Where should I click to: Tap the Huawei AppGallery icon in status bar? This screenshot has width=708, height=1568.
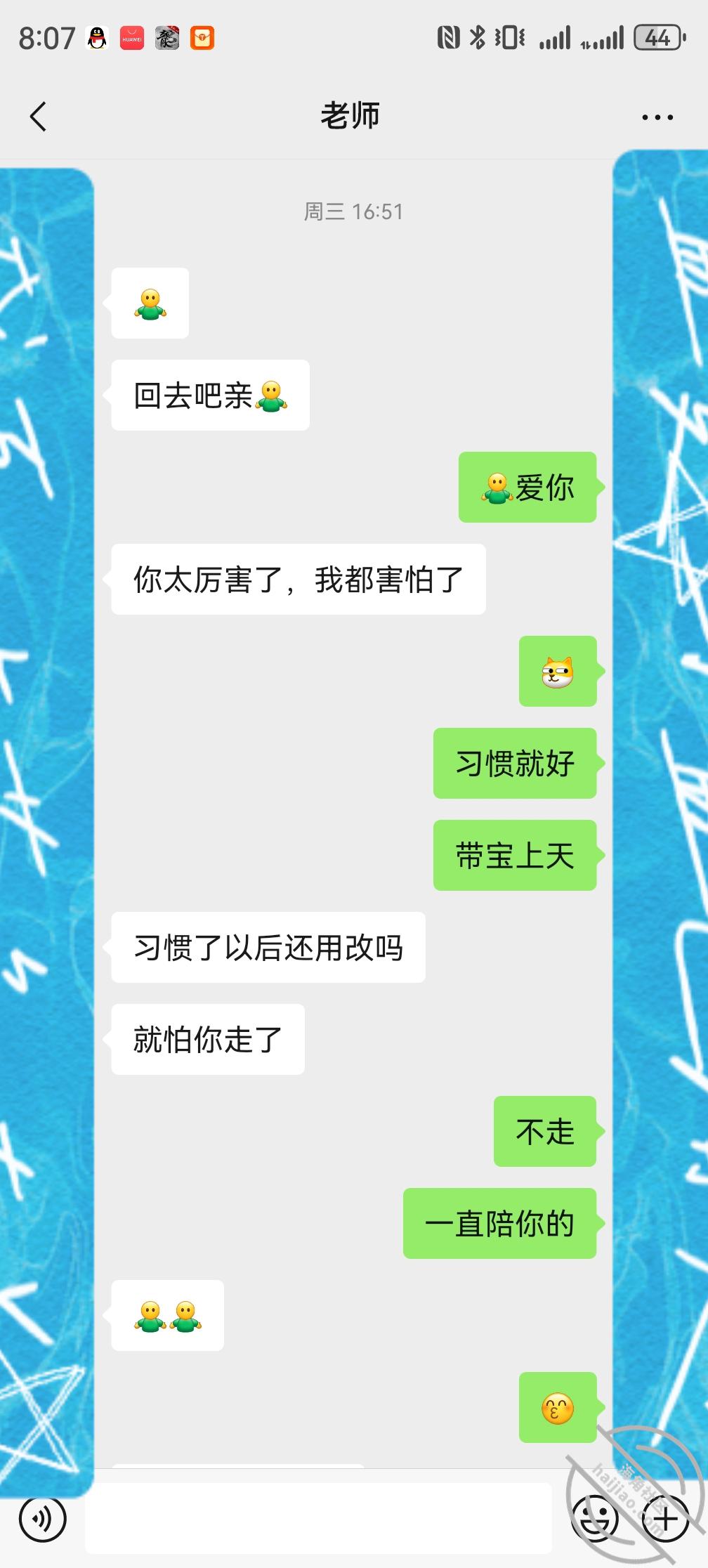131,37
